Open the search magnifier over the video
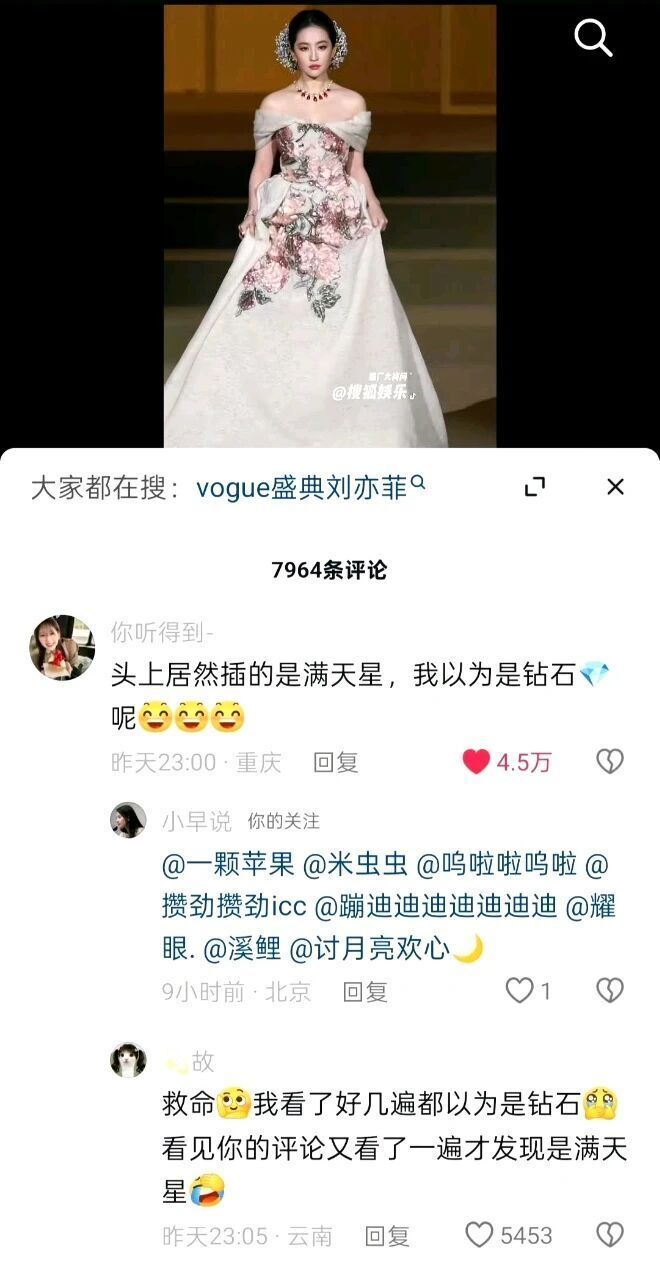This screenshot has width=660, height=1280. coord(593,38)
